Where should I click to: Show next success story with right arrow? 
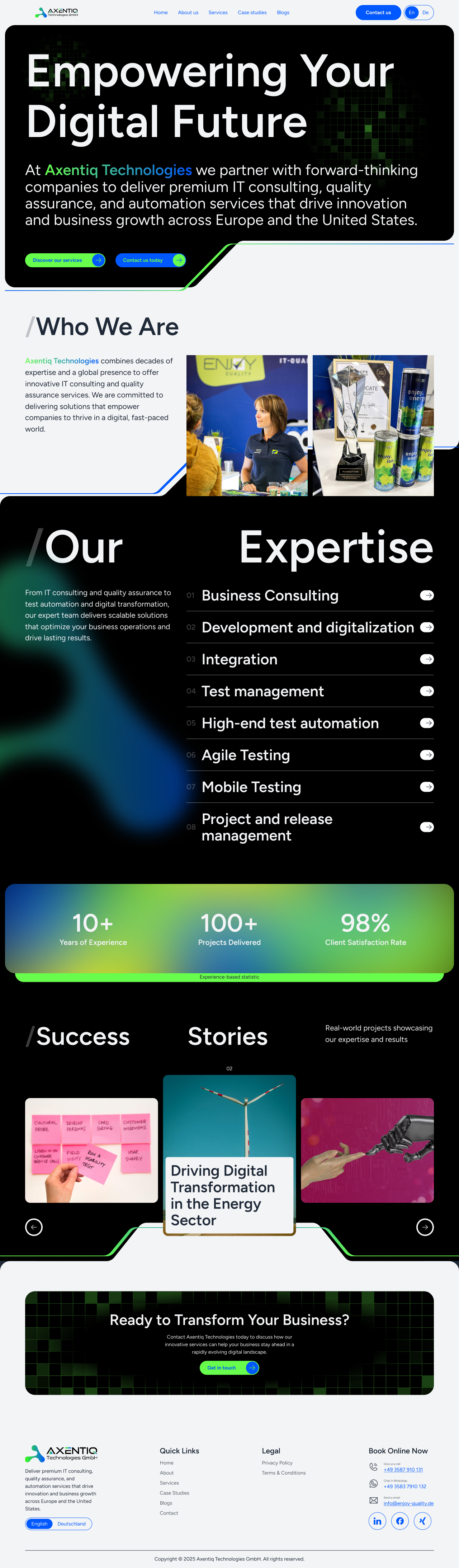[425, 1226]
